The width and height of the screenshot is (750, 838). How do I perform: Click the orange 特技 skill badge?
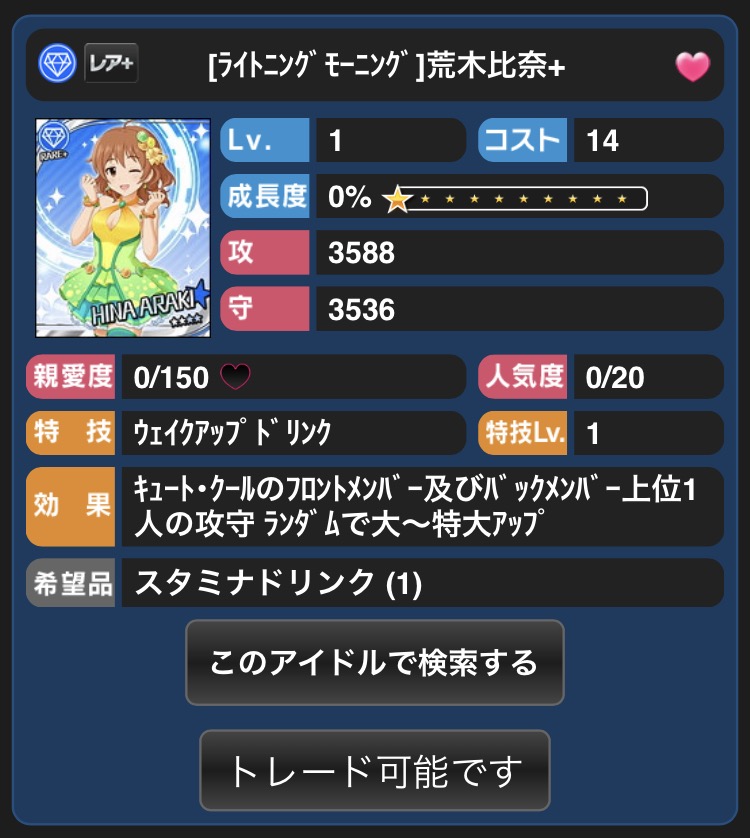click(70, 433)
